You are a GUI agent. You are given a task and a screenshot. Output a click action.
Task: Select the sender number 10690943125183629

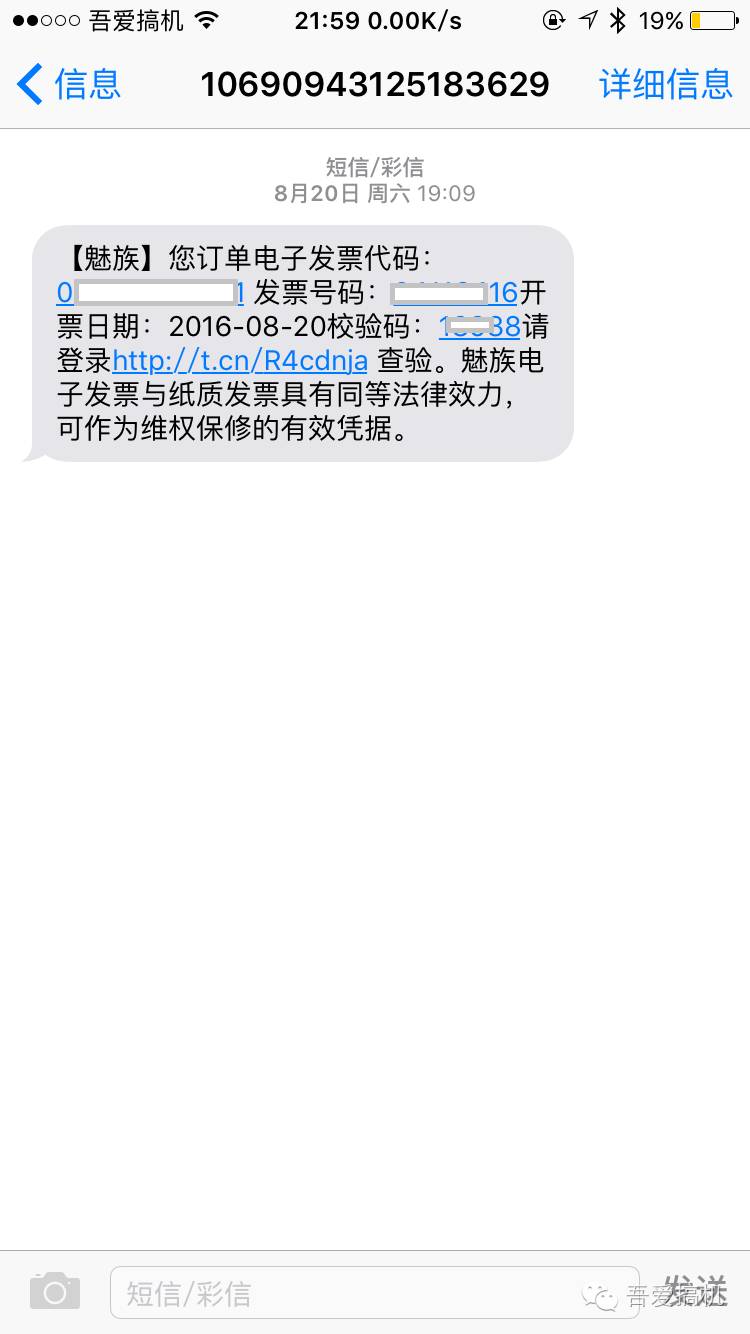(375, 84)
